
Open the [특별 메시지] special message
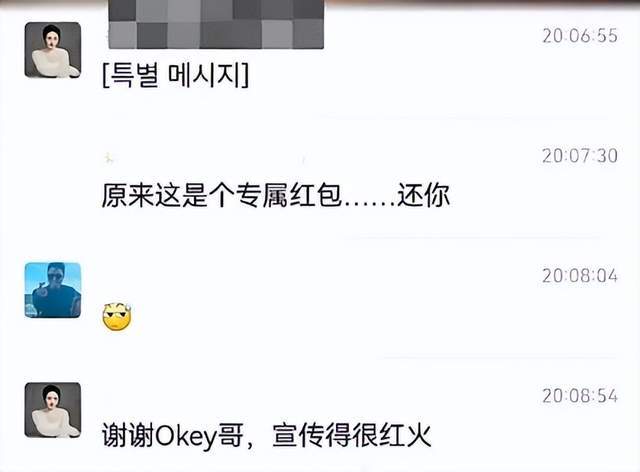174,74
